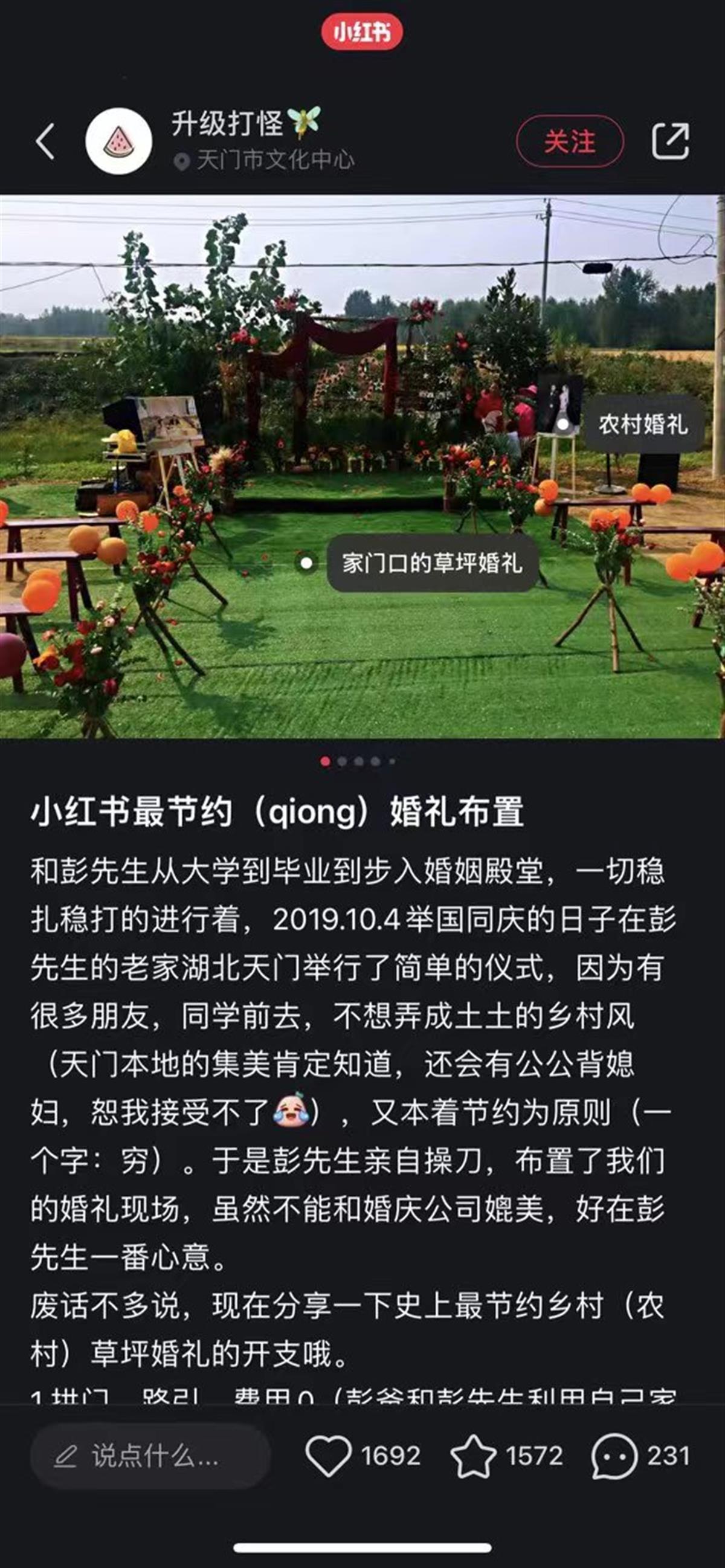Follow the author with 关注 button
The height and width of the screenshot is (1568, 725).
(570, 141)
